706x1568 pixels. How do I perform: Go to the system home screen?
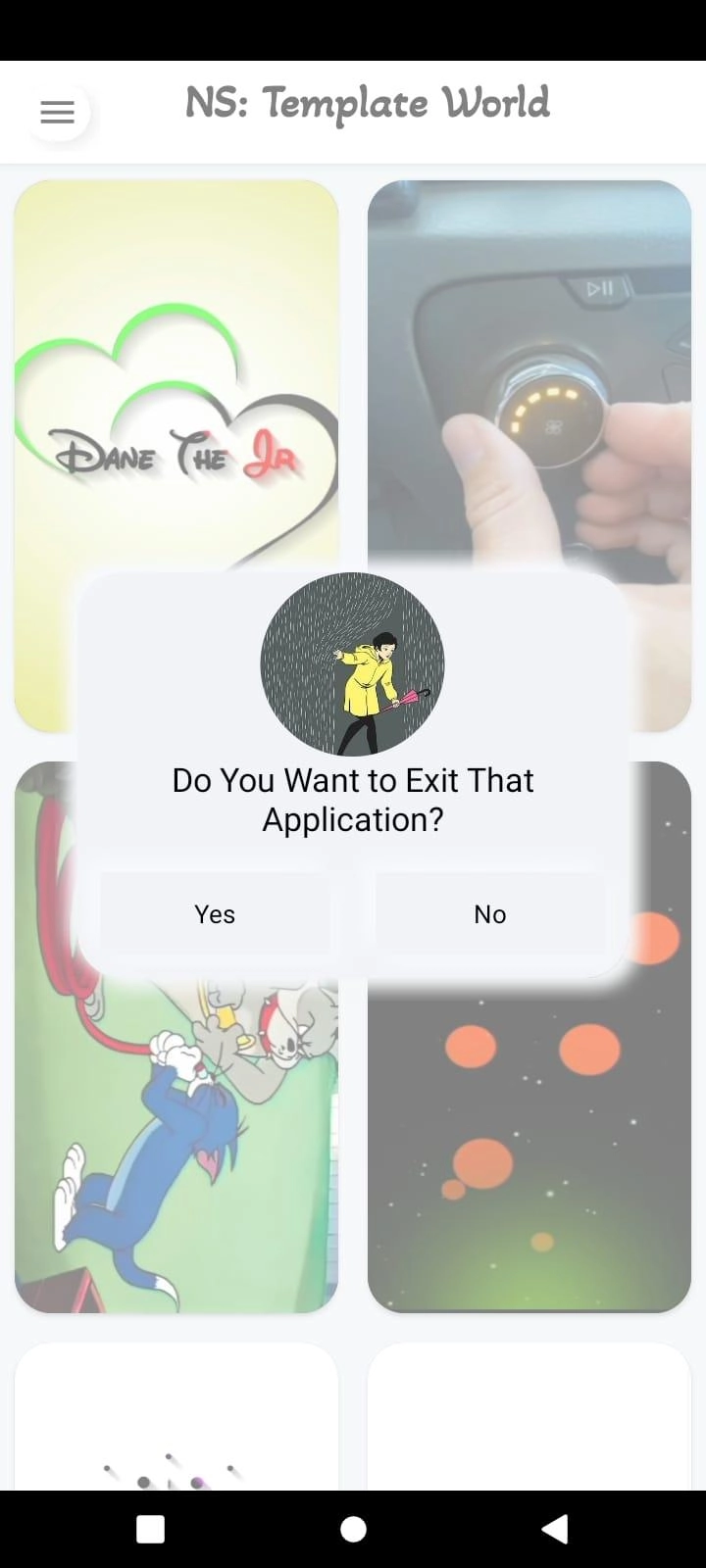tap(353, 1529)
